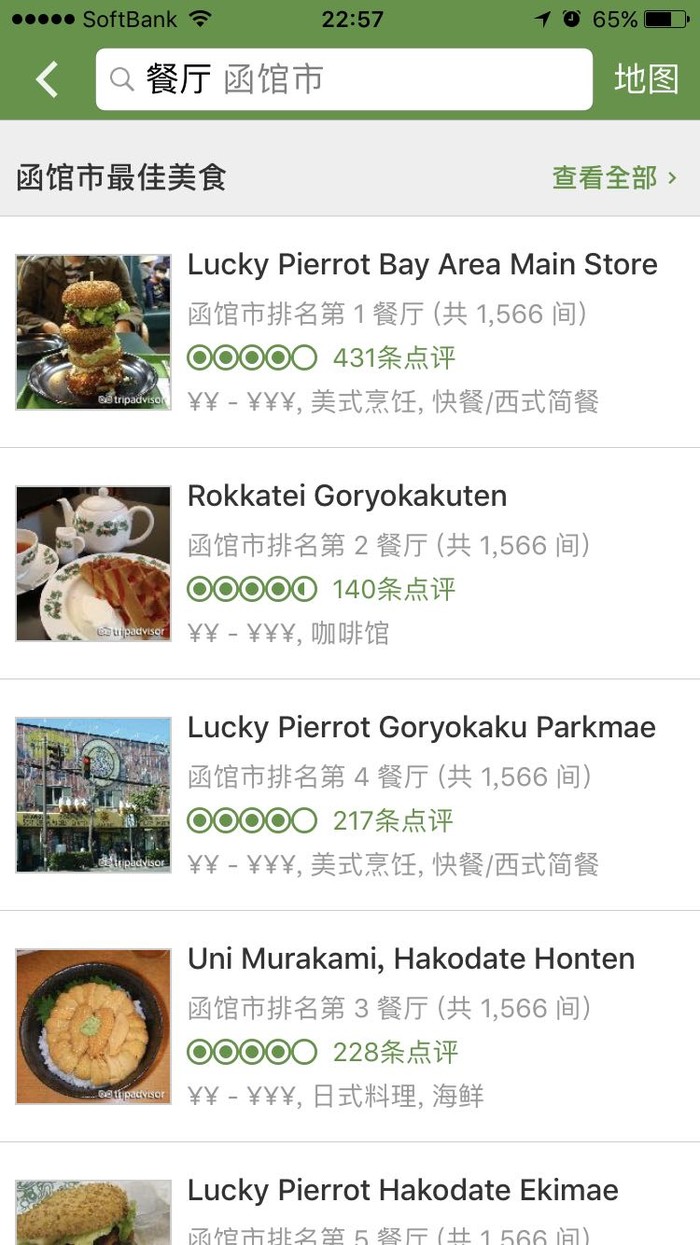The width and height of the screenshot is (700, 1245).
Task: Choose Lucky Pierrot Hakodate Ekimae restaurant
Action: click(x=402, y=1190)
